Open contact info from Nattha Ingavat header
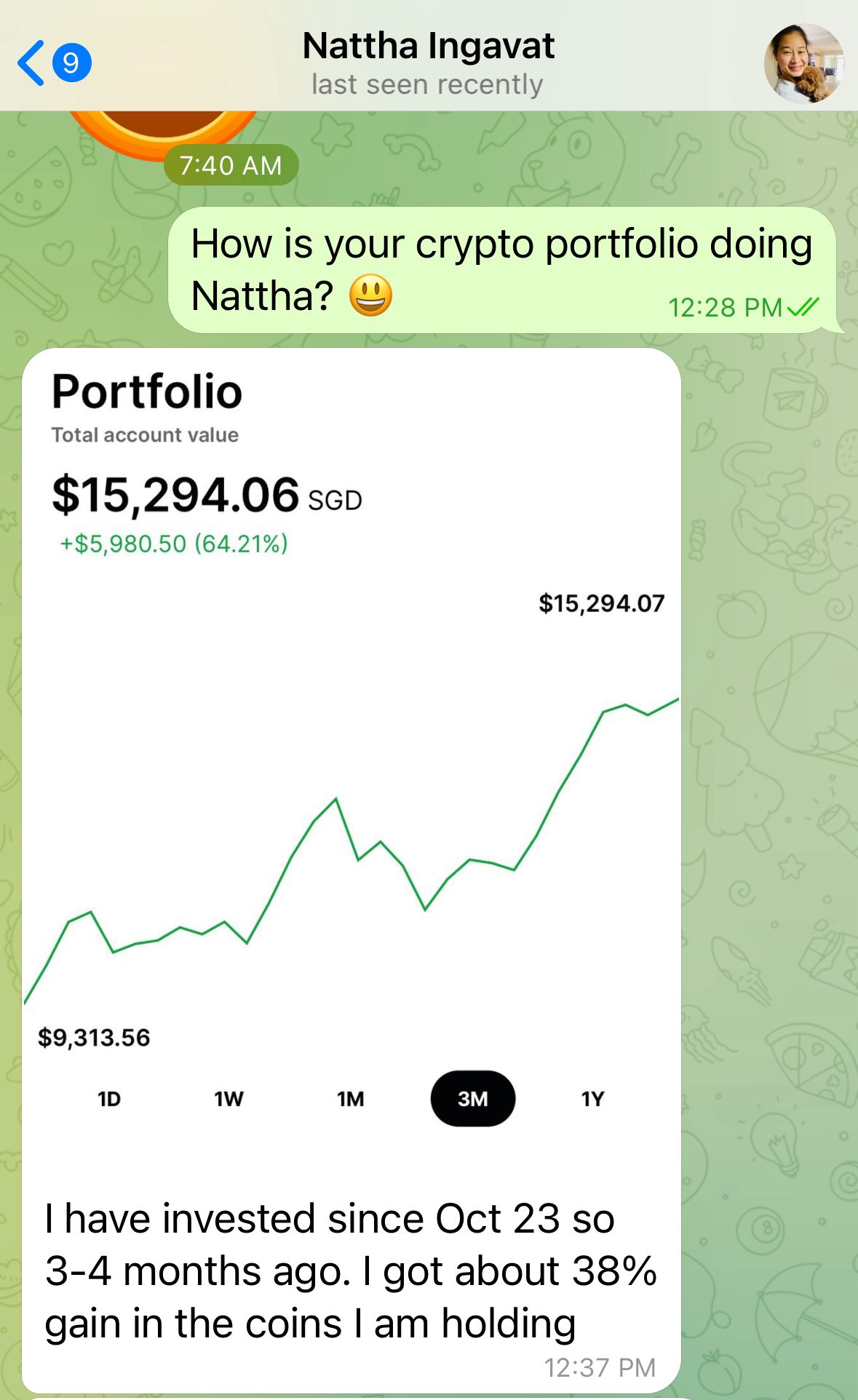 (428, 63)
